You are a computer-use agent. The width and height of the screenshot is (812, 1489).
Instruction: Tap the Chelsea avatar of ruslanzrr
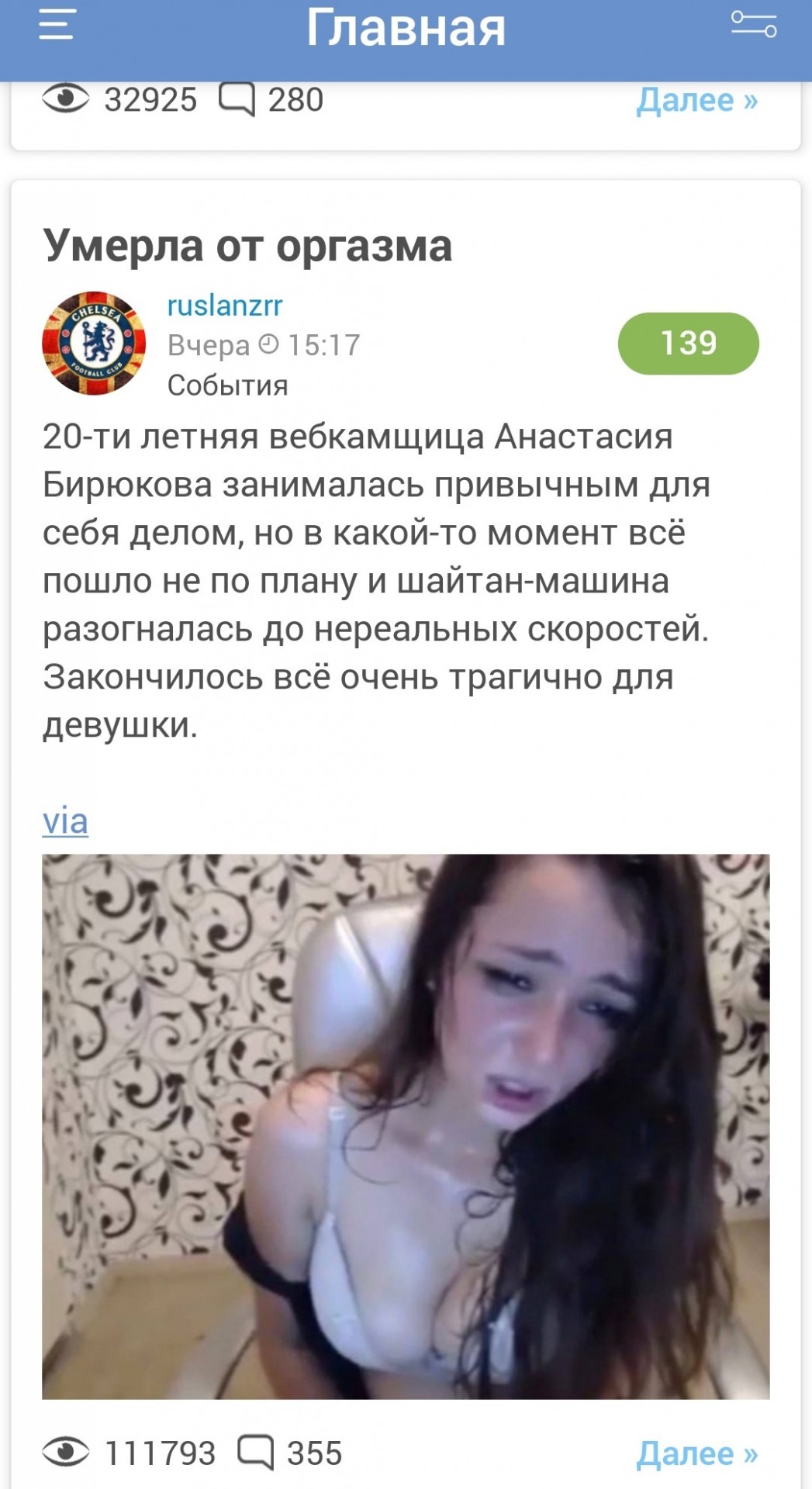(94, 344)
